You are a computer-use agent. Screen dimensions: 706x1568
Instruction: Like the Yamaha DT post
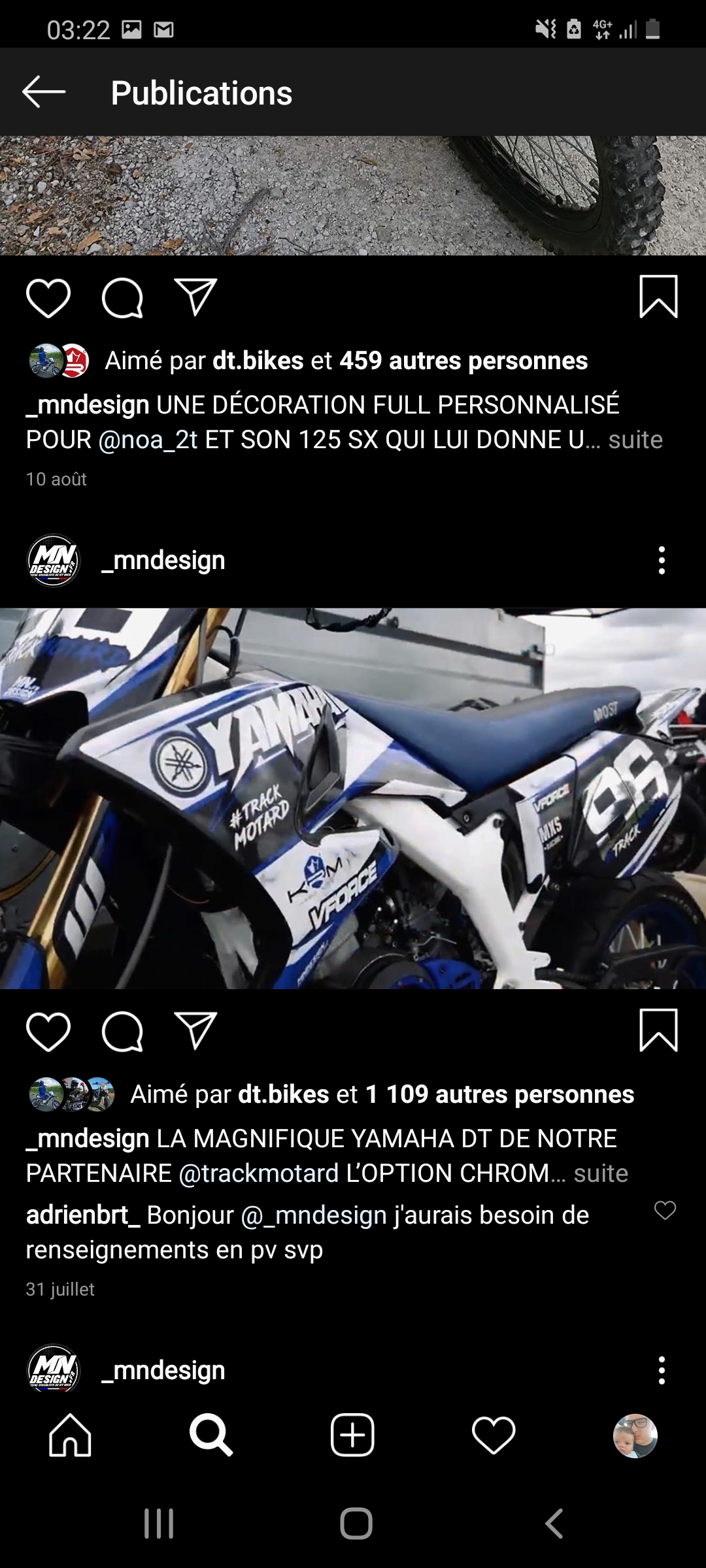tap(48, 1032)
